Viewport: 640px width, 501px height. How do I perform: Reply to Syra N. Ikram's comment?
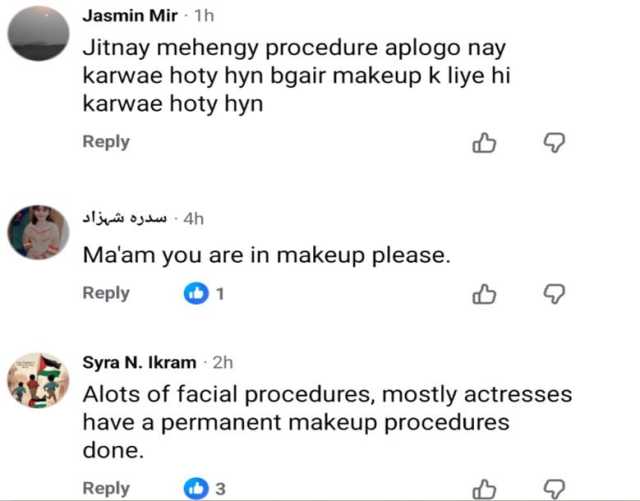click(x=106, y=488)
